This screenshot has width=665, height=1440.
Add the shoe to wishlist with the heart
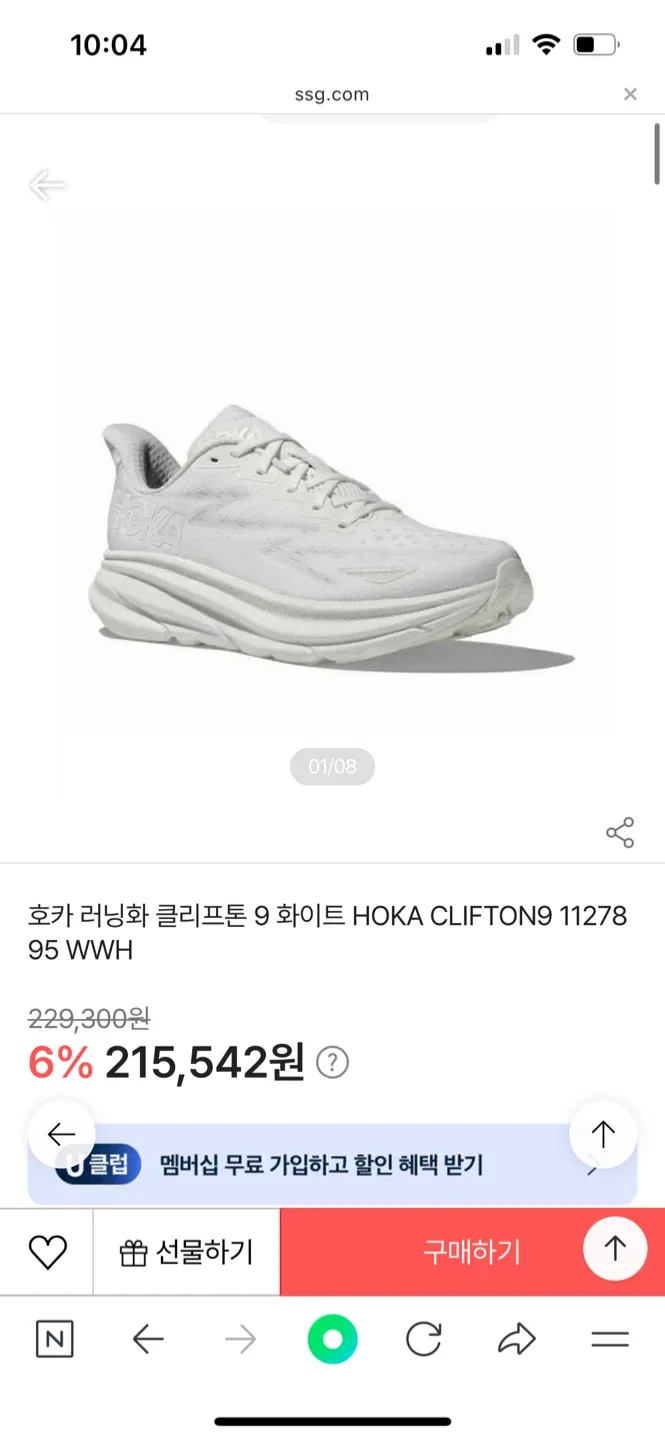tap(47, 1252)
